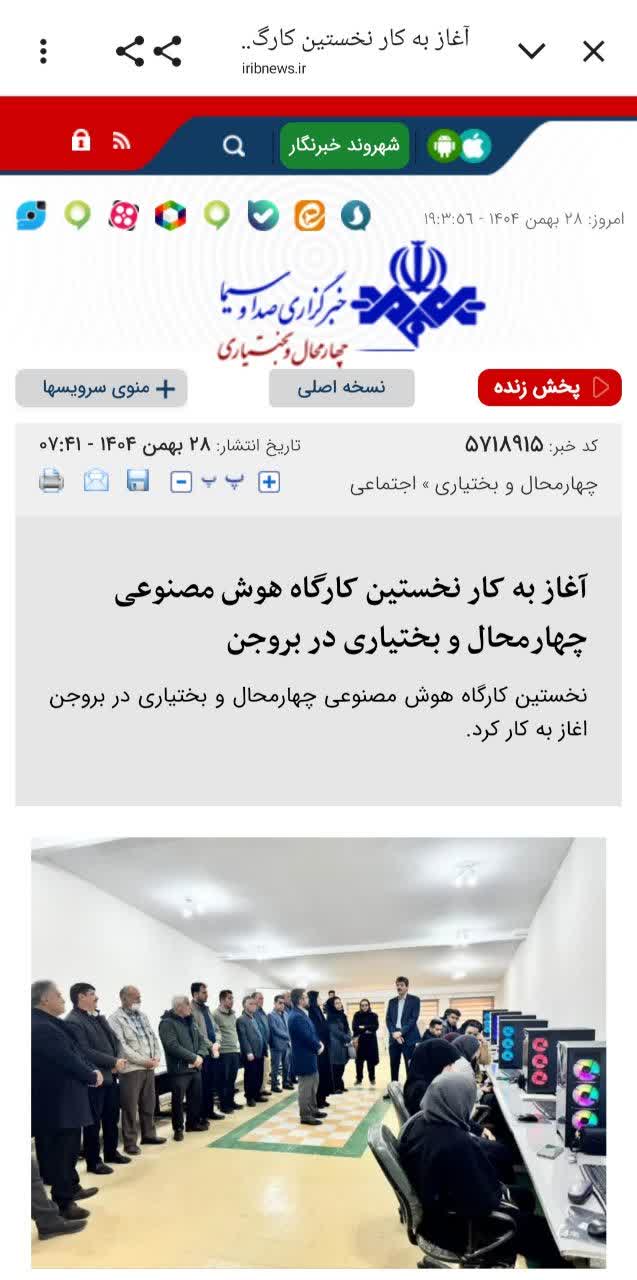Minimize the page with the down chevron
The height and width of the screenshot is (1280, 637).
[x=531, y=51]
